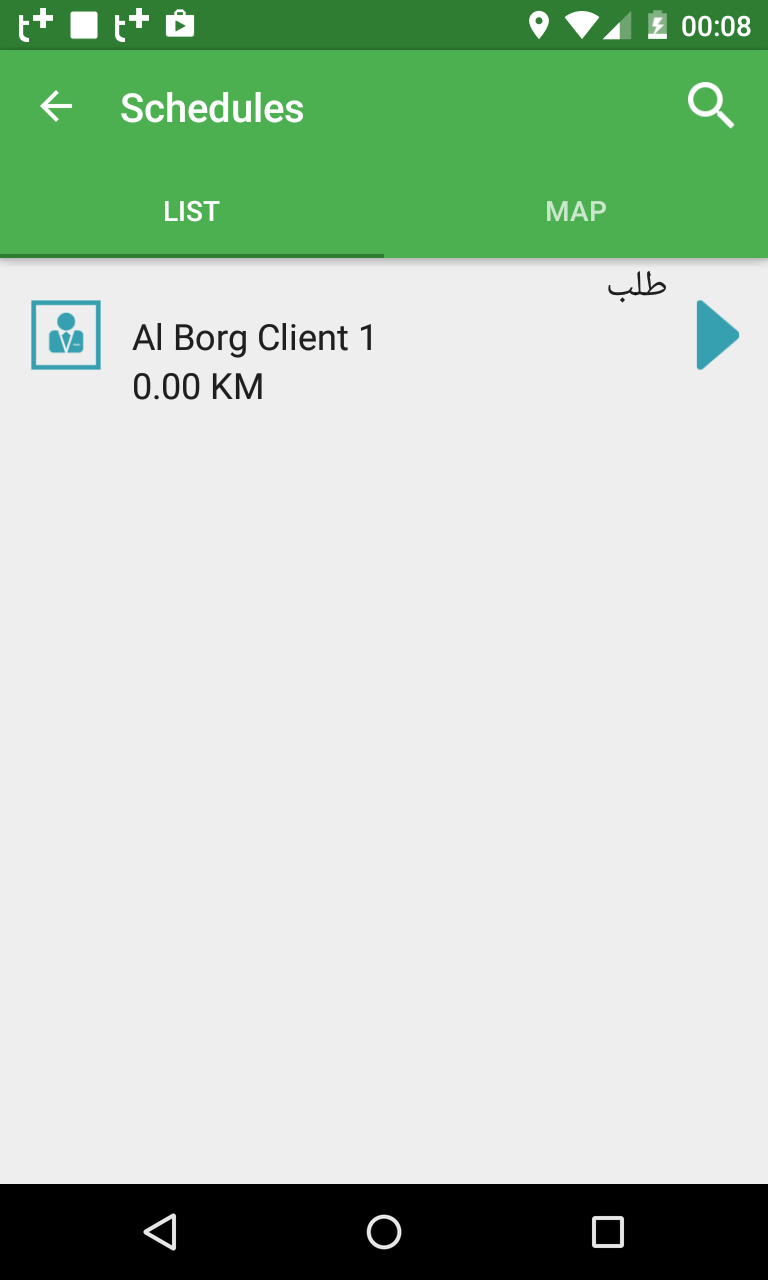Switch to the MAP tab
This screenshot has height=1280, width=768.
coord(576,211)
